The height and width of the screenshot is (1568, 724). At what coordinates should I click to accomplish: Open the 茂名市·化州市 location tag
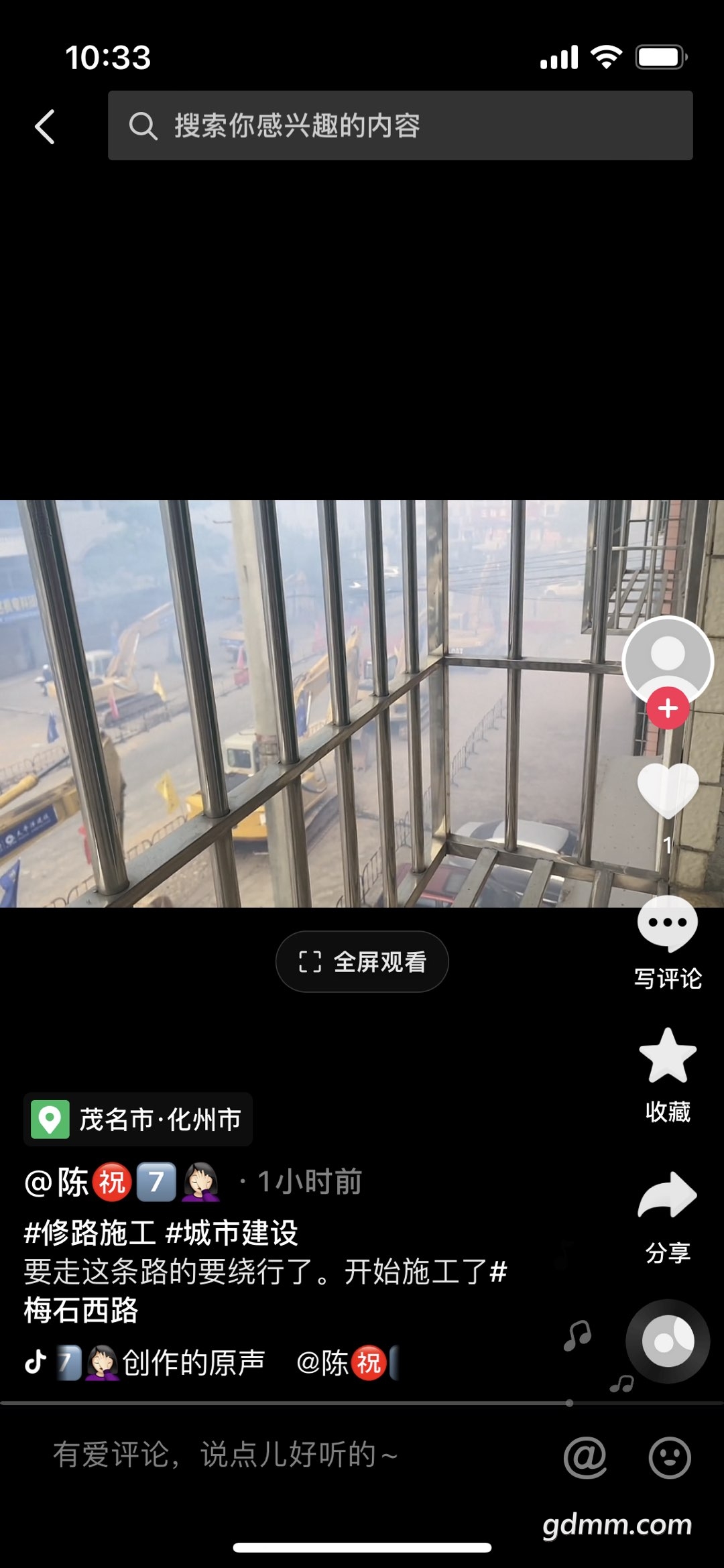click(138, 1120)
